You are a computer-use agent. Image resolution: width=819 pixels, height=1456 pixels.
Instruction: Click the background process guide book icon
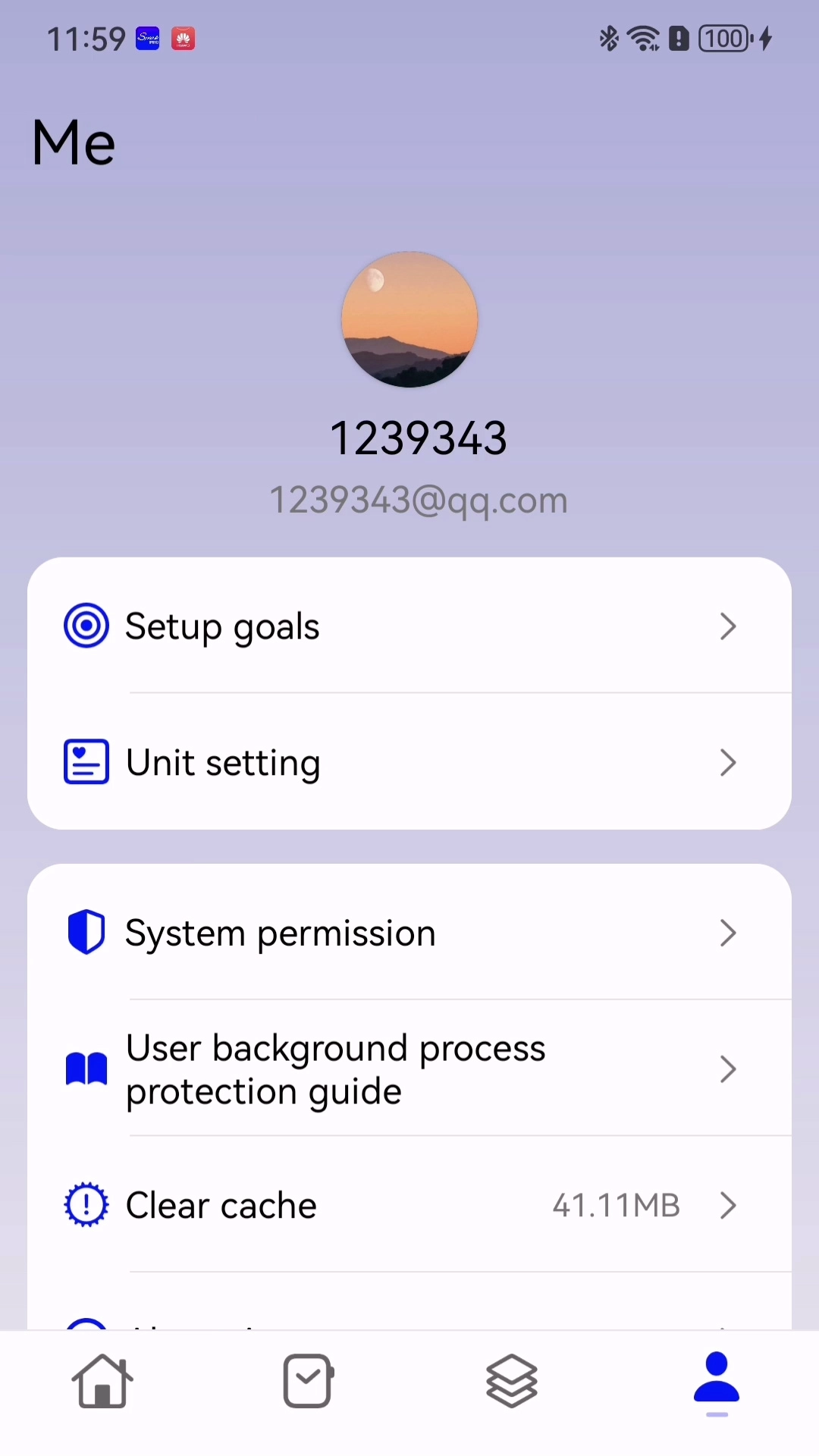pos(86,1068)
